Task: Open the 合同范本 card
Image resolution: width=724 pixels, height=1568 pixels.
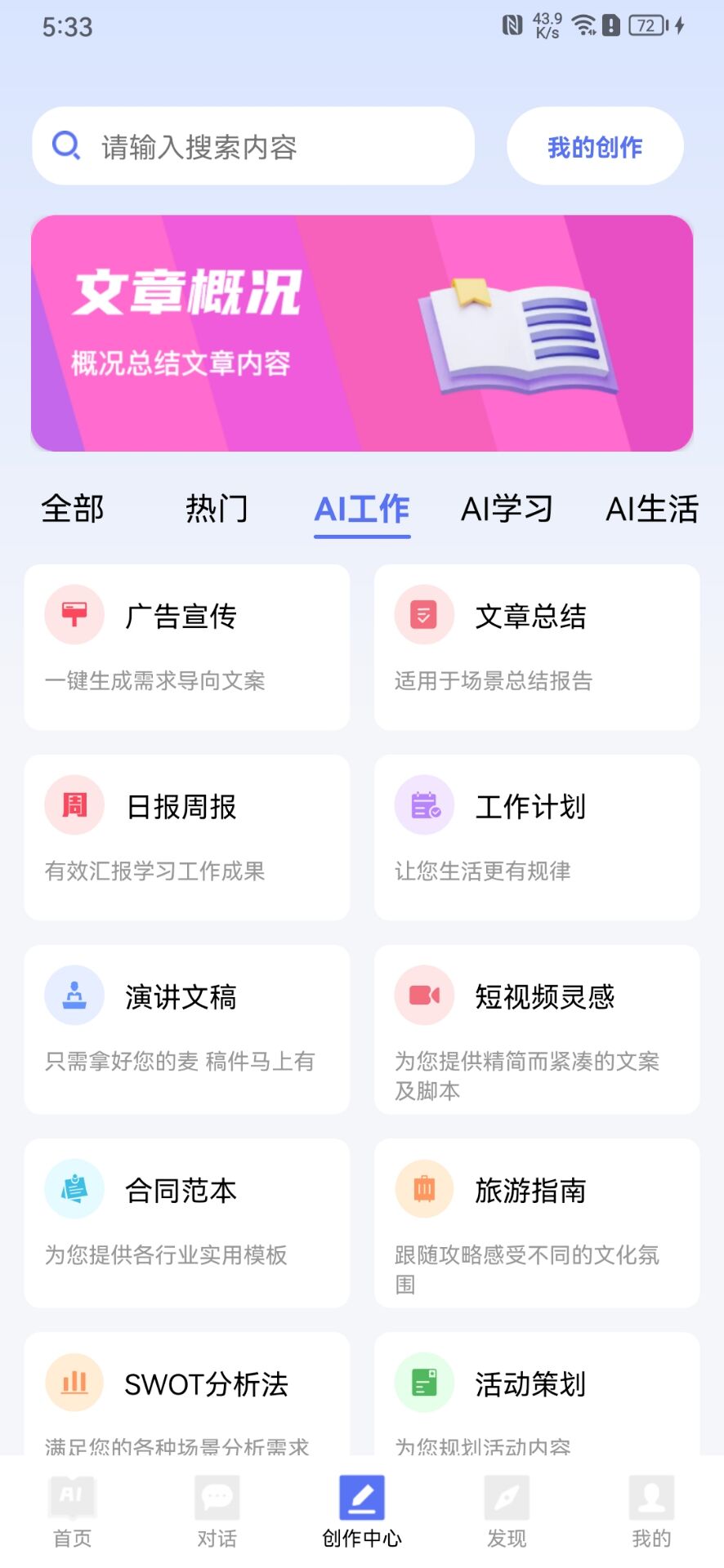Action: click(x=187, y=1223)
